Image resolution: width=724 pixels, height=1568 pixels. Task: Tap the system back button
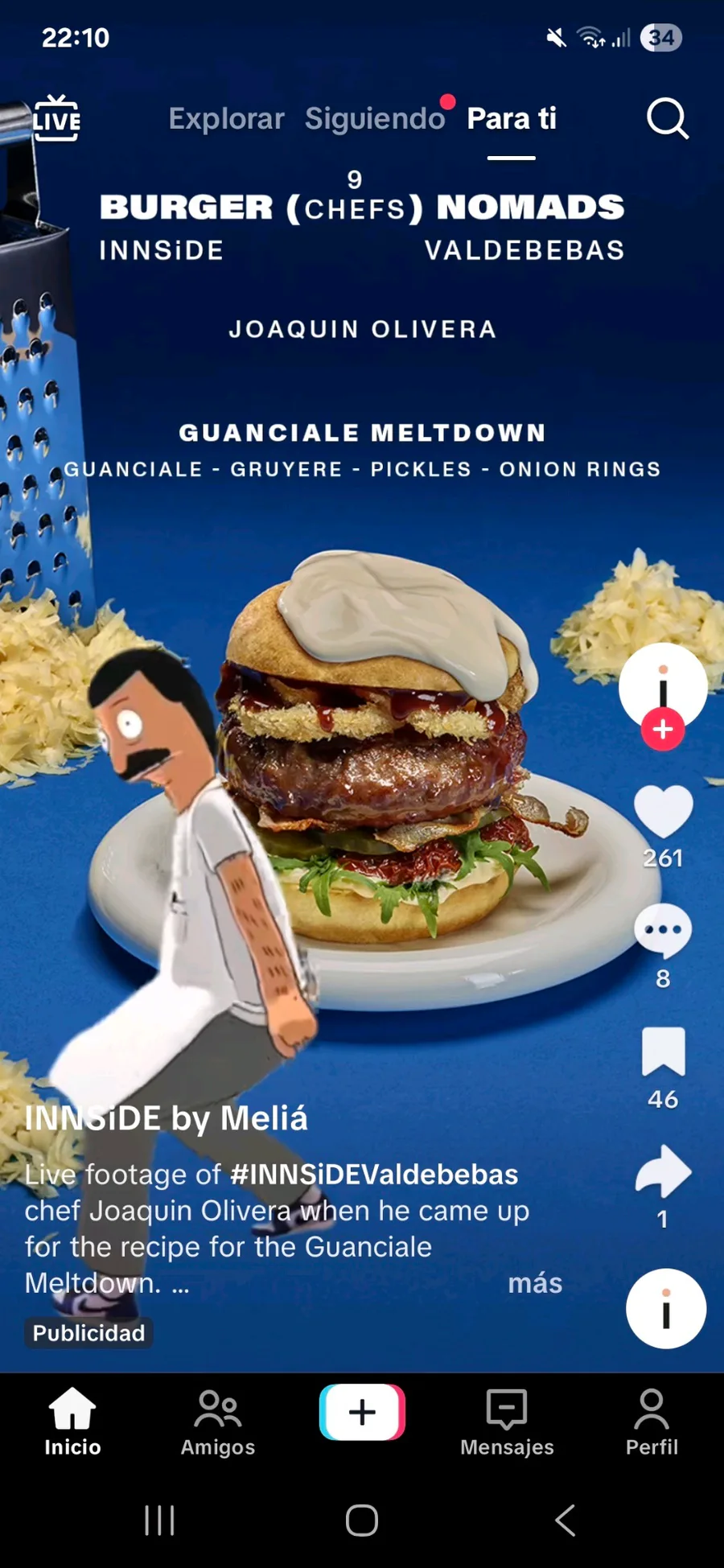coord(566,1521)
